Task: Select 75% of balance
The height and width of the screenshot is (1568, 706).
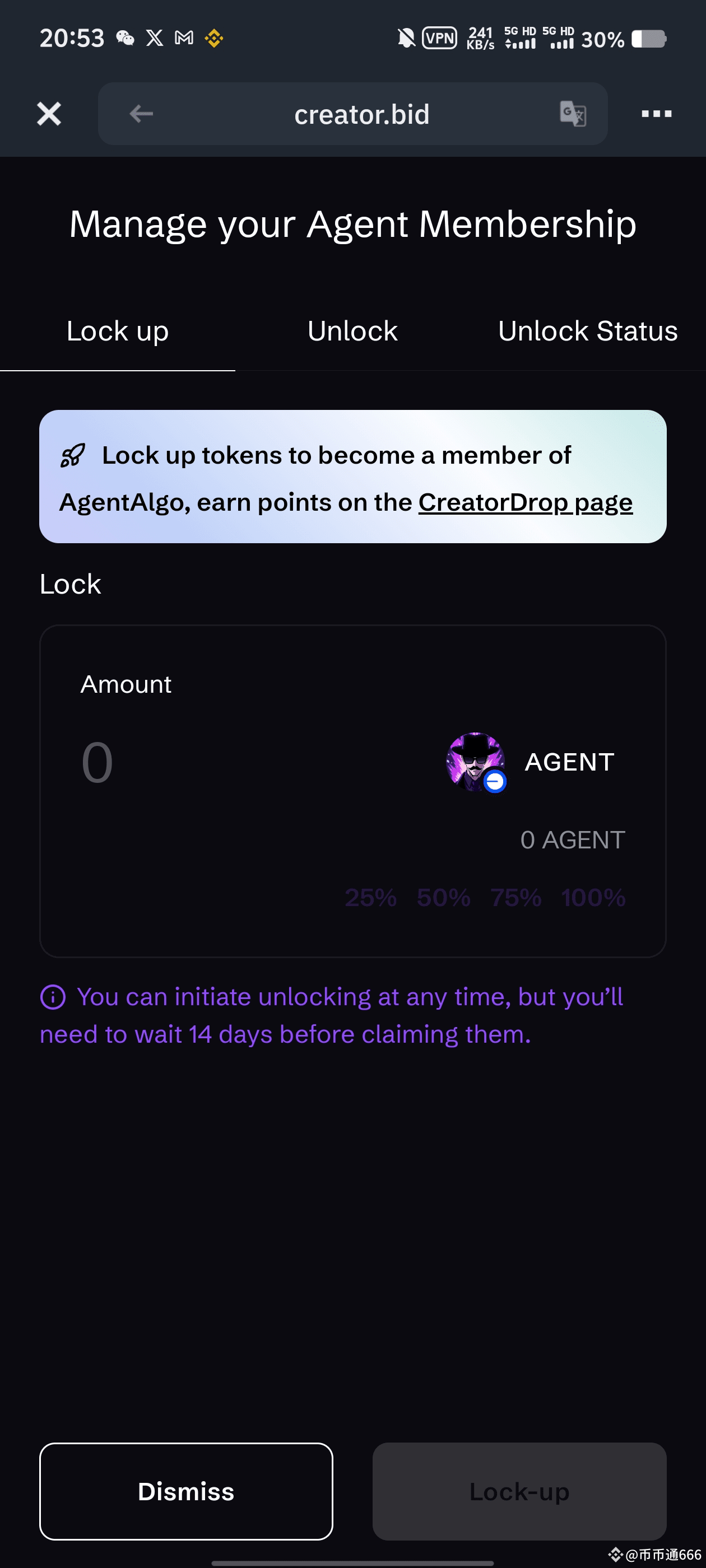Action: tap(516, 897)
